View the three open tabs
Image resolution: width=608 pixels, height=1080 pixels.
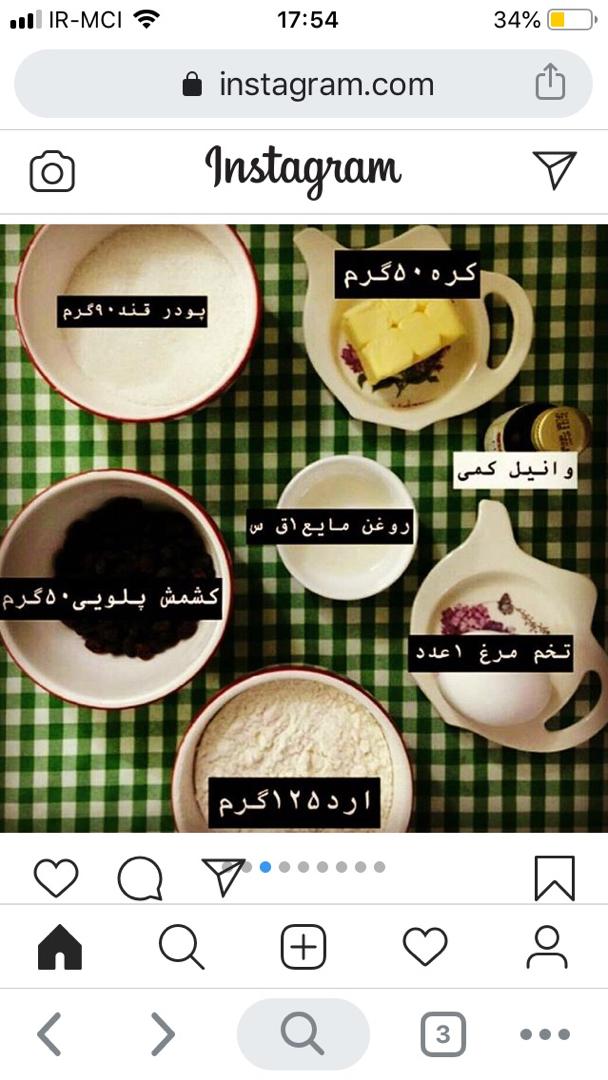[443, 1035]
